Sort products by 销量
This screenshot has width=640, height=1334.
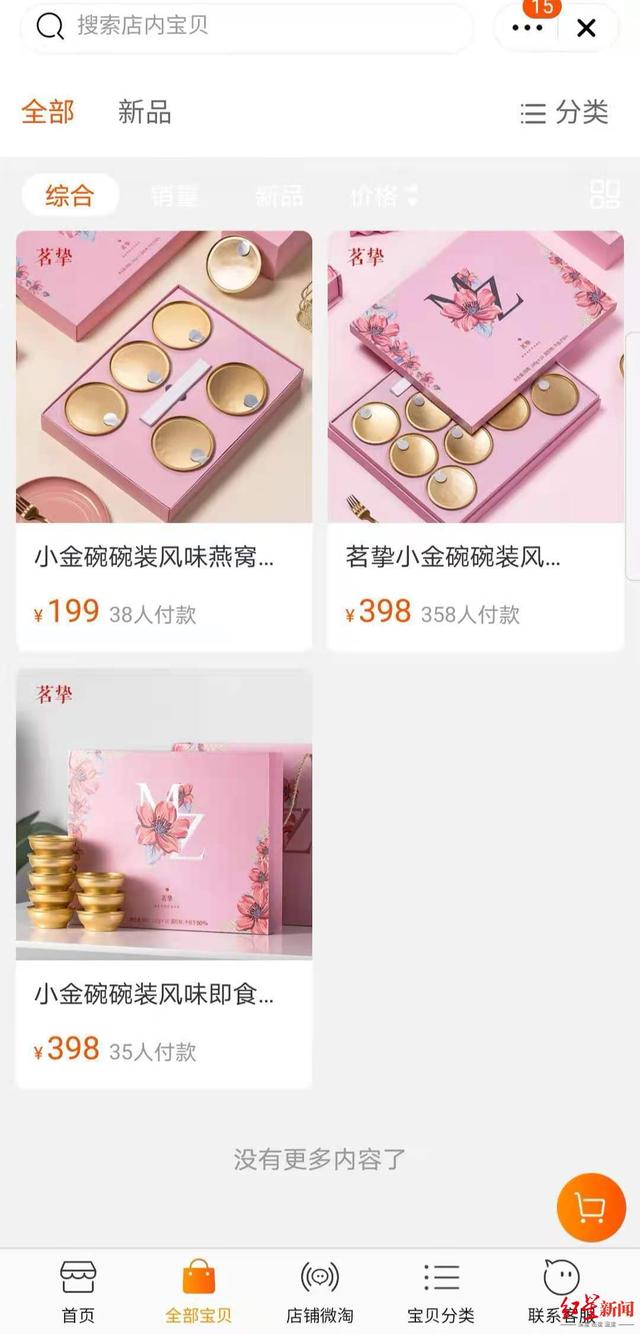click(x=175, y=195)
